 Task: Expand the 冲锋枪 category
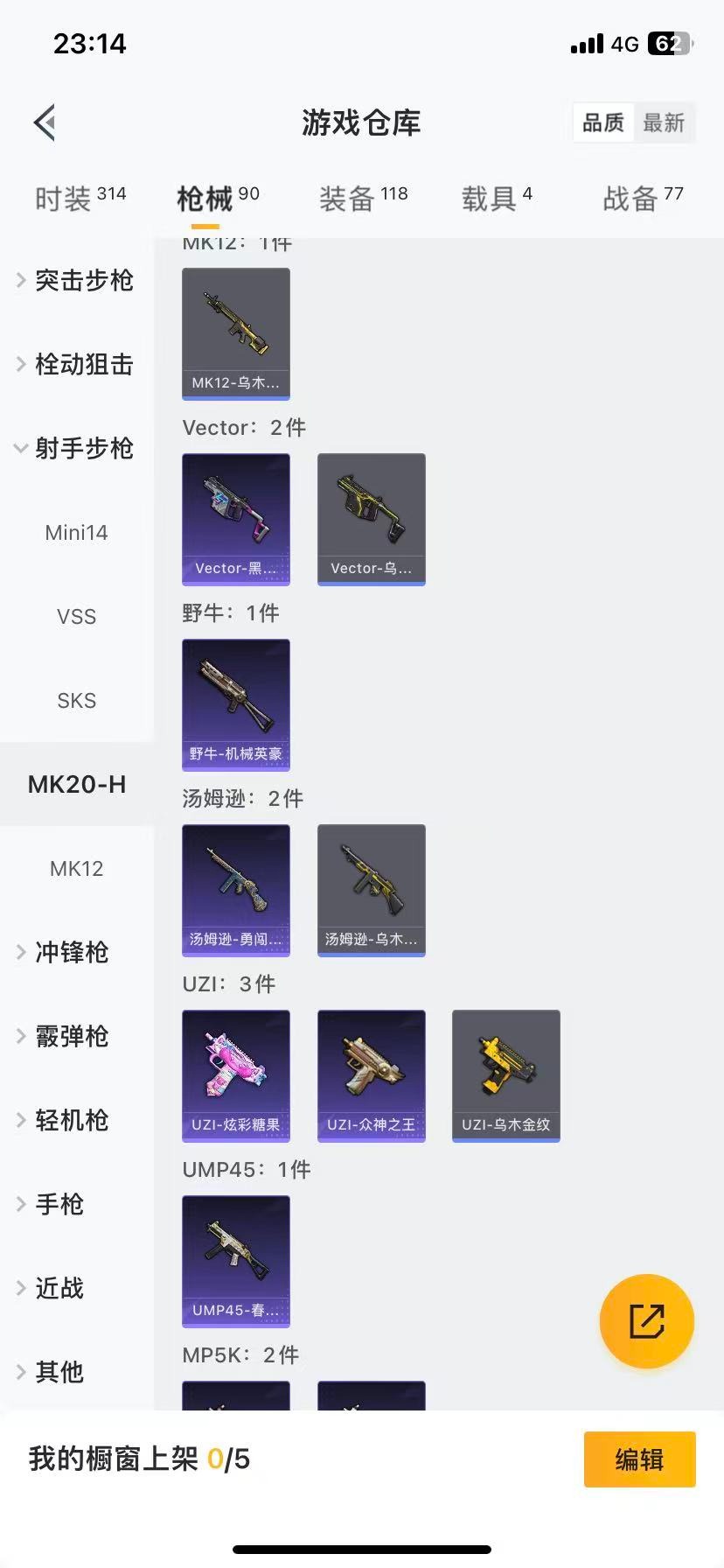tap(72, 952)
